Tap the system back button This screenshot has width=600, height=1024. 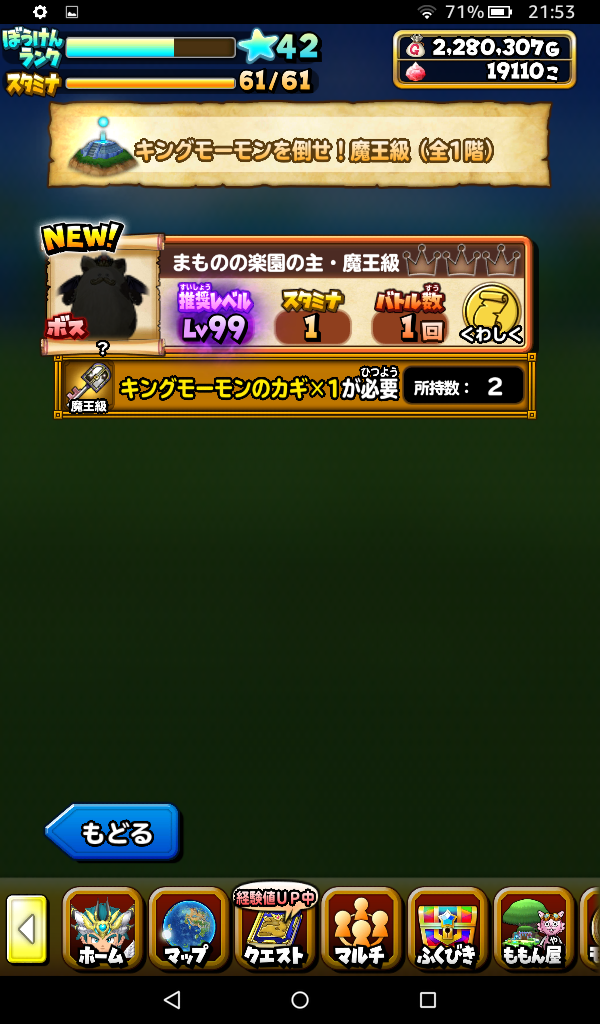(x=172, y=999)
